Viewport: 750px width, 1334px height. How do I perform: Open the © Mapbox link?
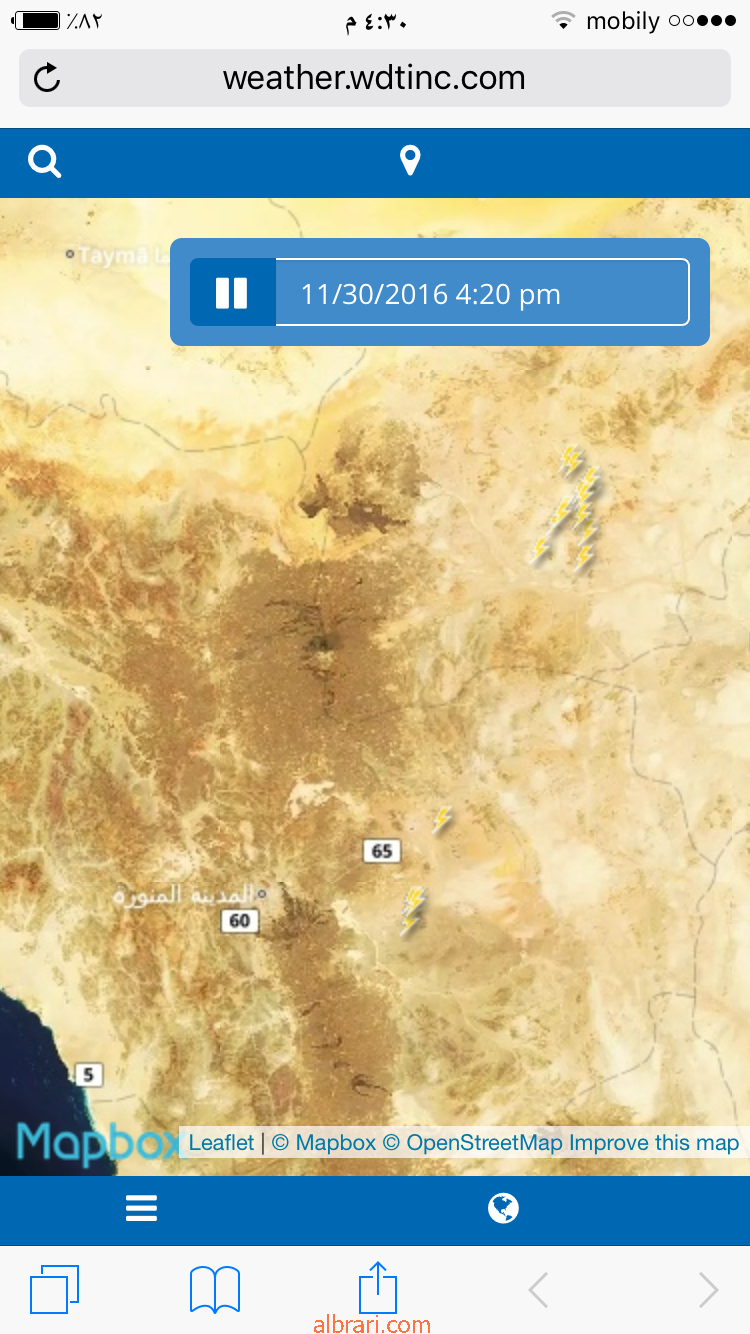pyautogui.click(x=324, y=1143)
